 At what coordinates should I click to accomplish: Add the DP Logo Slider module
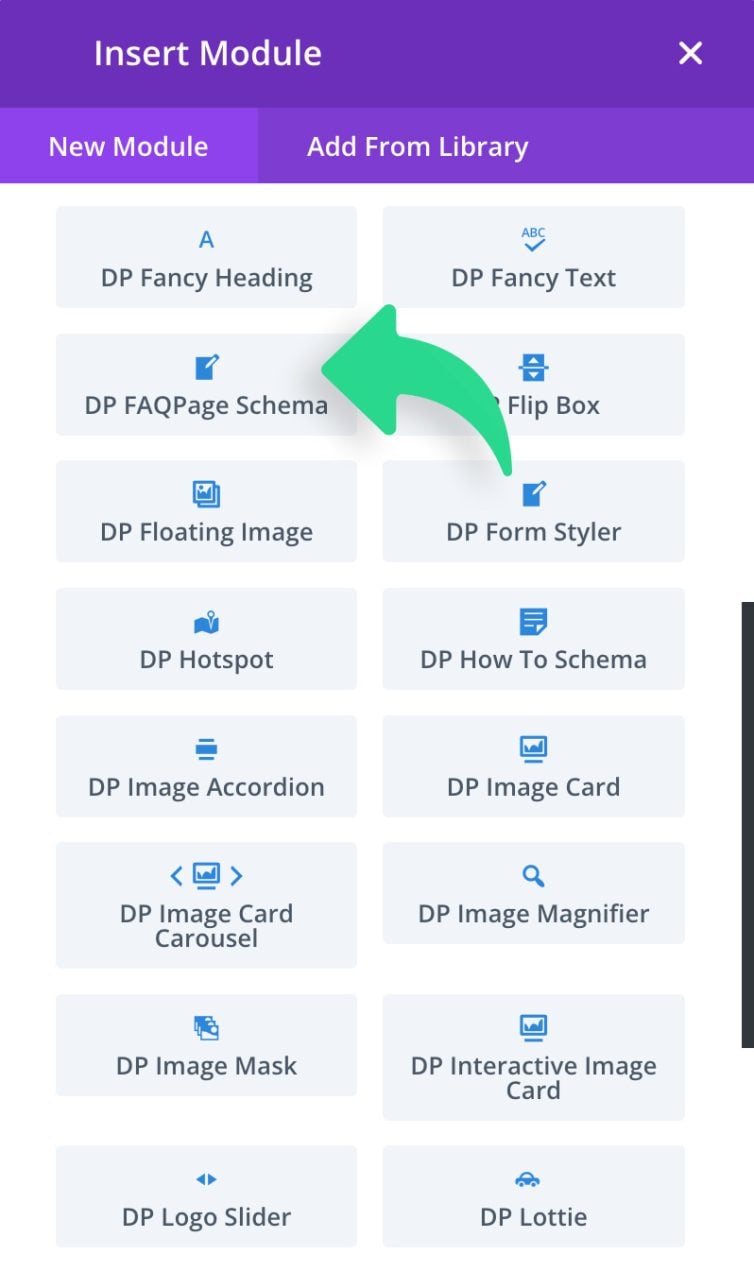[206, 1197]
